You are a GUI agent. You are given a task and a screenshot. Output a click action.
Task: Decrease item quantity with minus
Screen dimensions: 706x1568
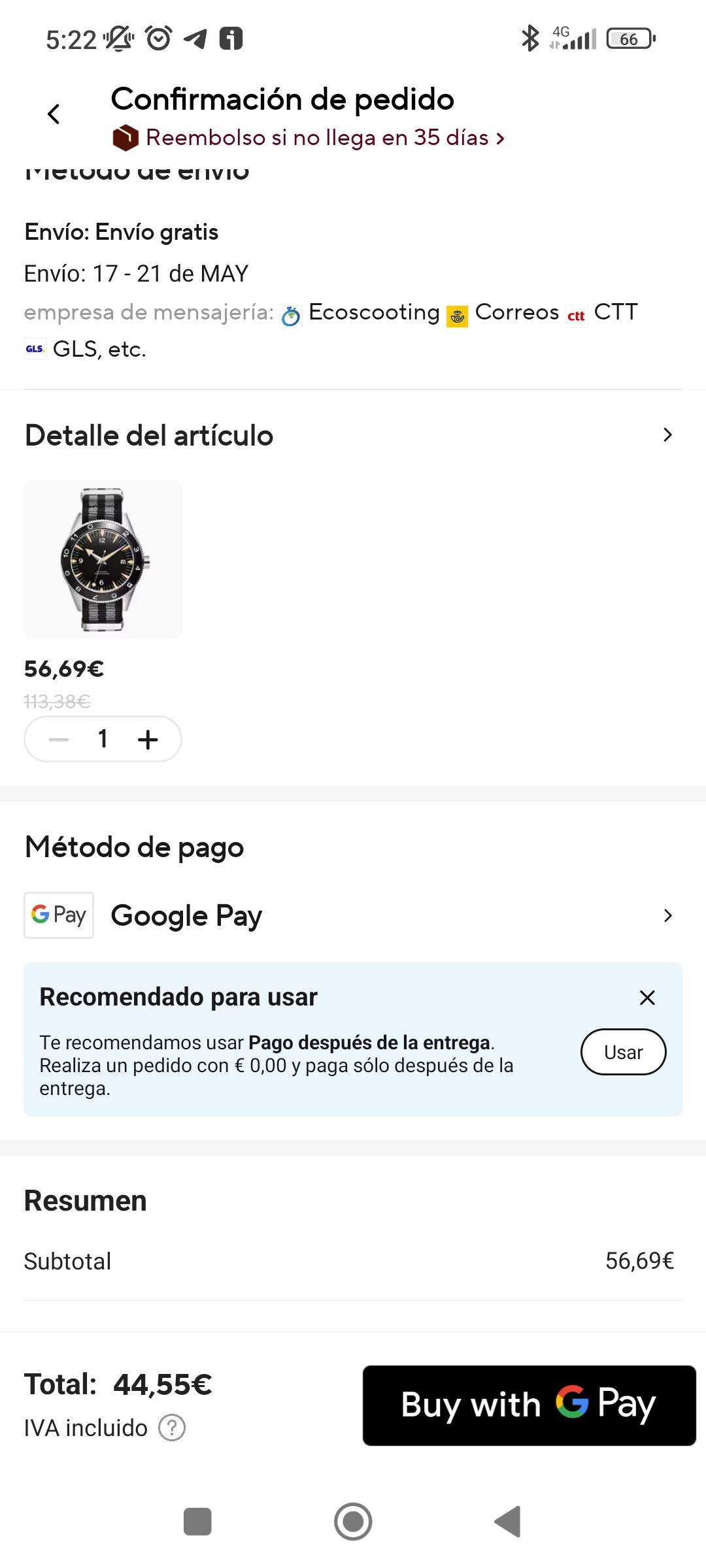(59, 740)
